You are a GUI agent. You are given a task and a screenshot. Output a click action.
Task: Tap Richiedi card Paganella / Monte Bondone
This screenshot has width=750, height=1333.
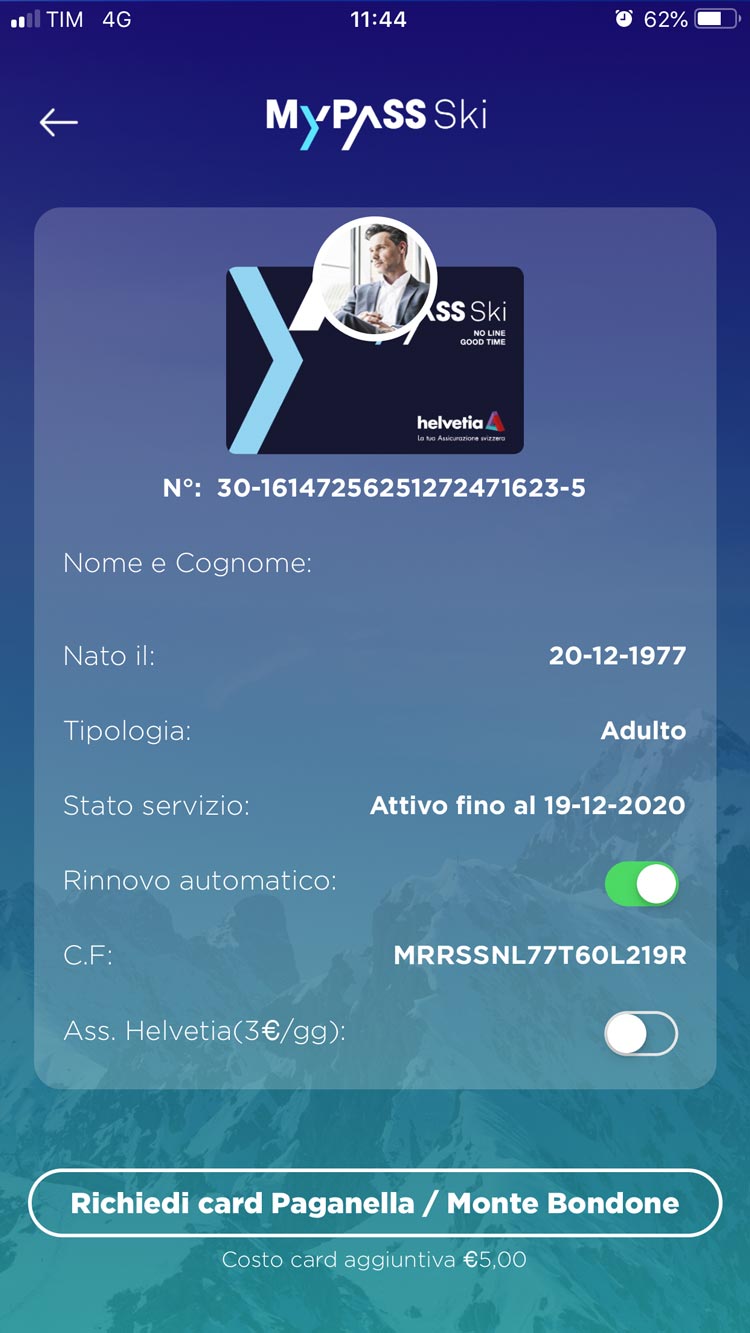click(x=375, y=1203)
